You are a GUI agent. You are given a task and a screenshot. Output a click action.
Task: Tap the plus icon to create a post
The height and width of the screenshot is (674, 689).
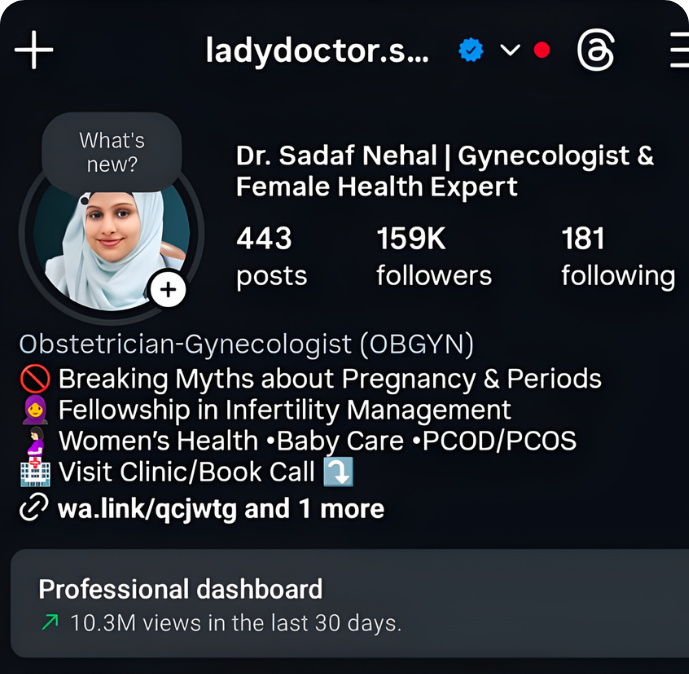[34, 50]
